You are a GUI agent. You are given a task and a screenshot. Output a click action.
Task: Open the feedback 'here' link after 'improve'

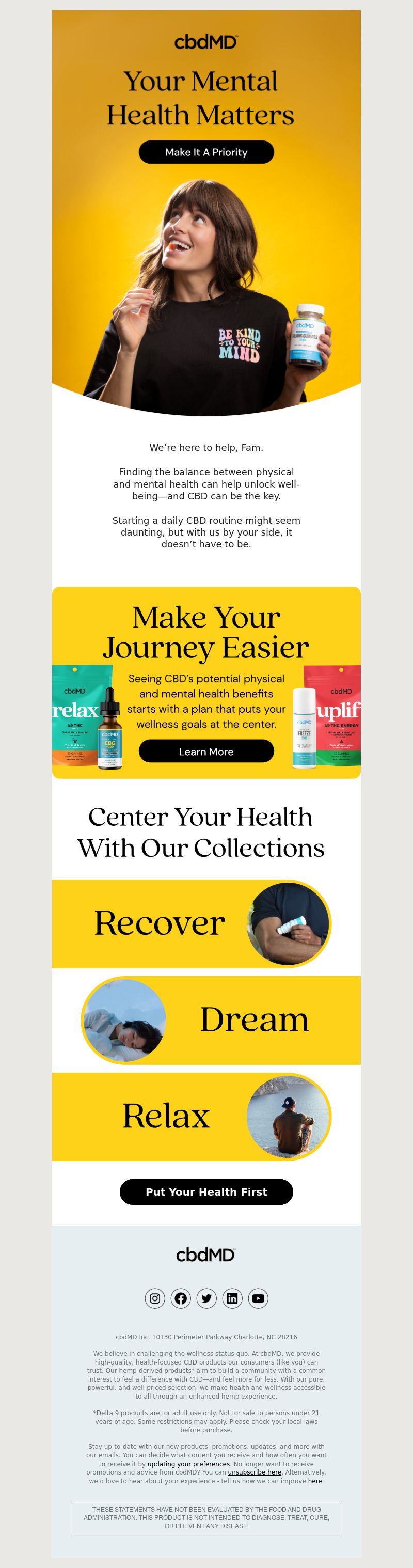coord(314,1480)
